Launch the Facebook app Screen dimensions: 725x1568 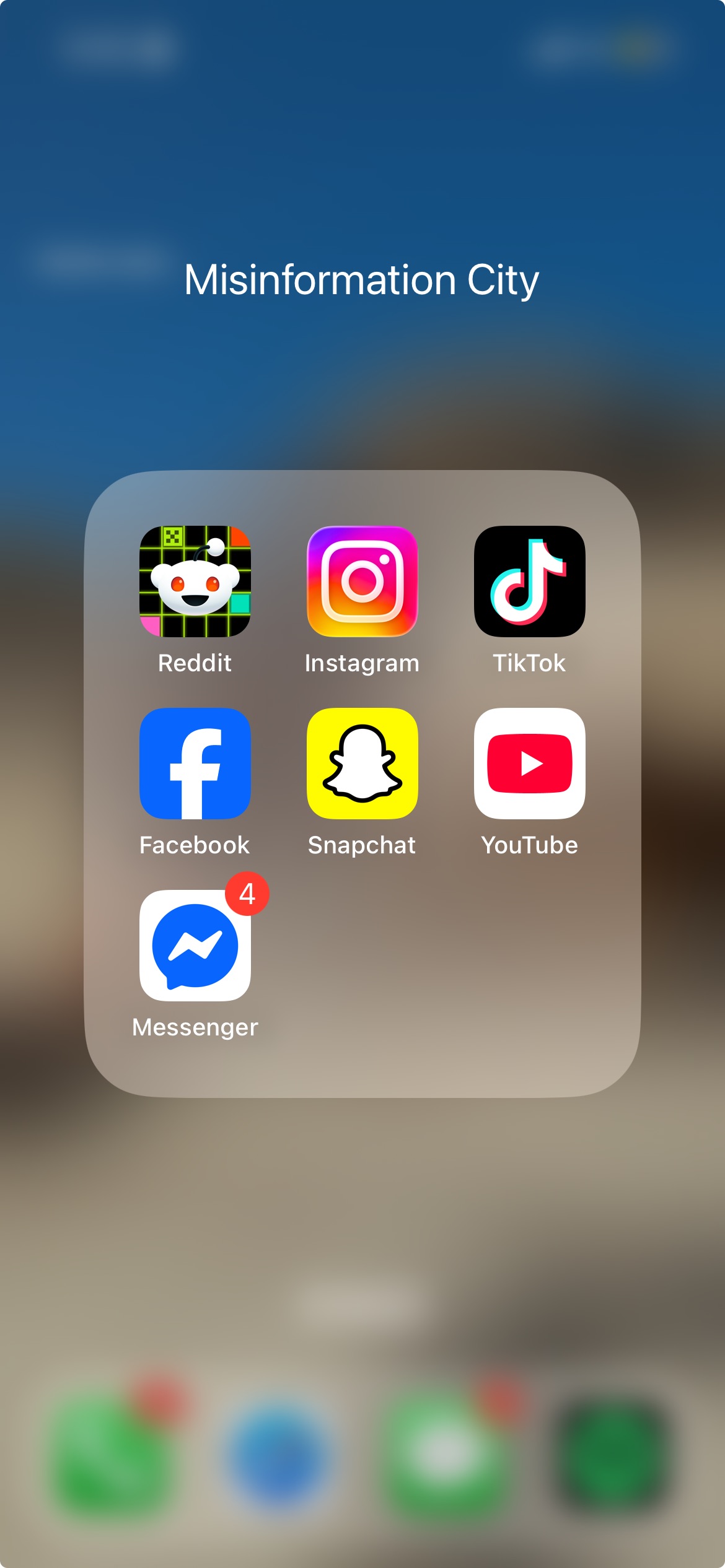[195, 764]
